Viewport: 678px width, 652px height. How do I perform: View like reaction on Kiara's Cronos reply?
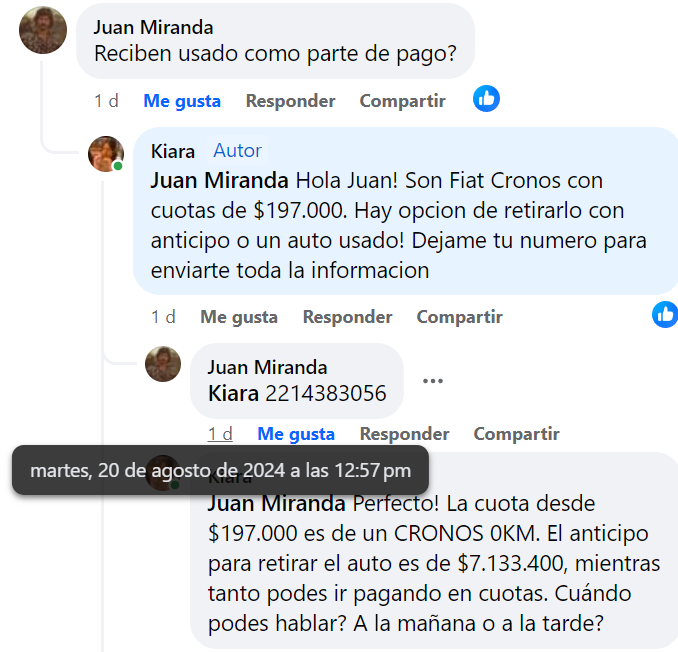click(665, 314)
